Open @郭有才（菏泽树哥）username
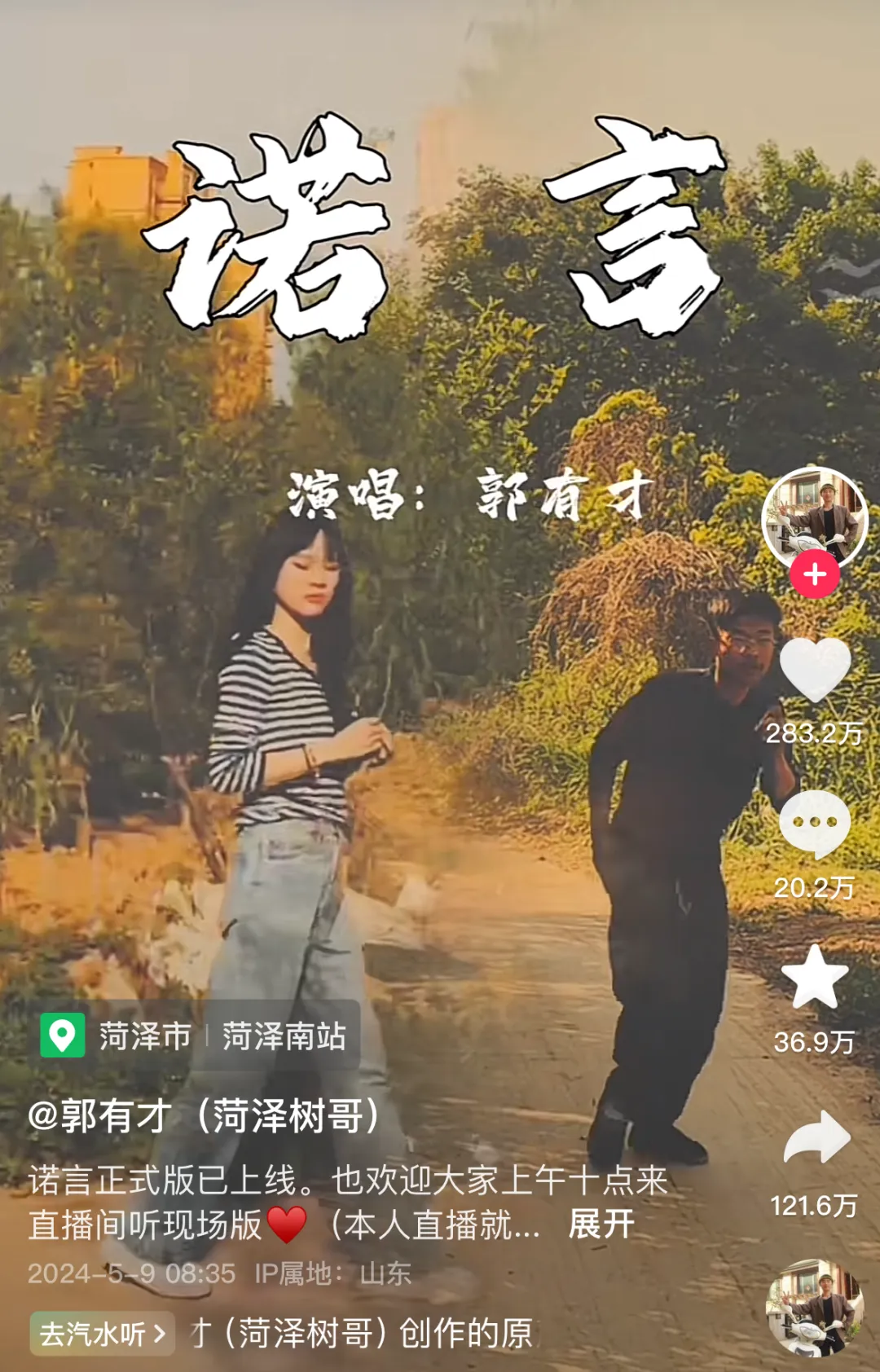This screenshot has width=880, height=1372. (204, 1115)
